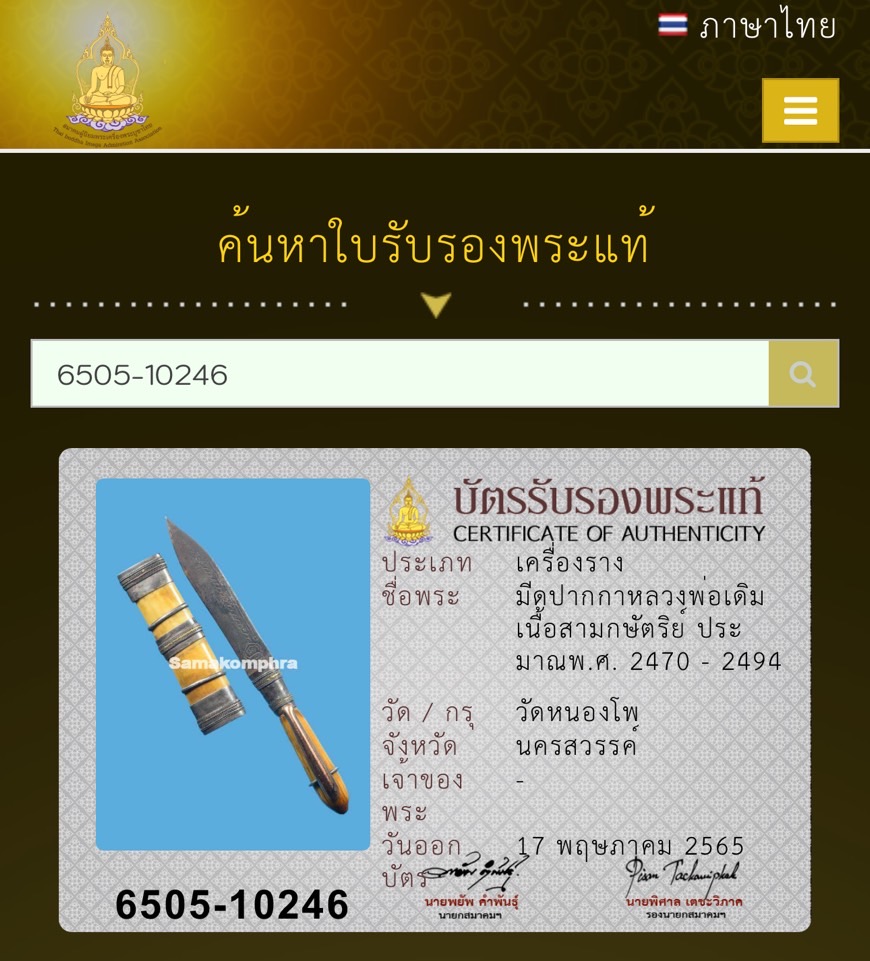Tap the certificate number search field
The height and width of the screenshot is (961, 870).
pyautogui.click(x=400, y=374)
